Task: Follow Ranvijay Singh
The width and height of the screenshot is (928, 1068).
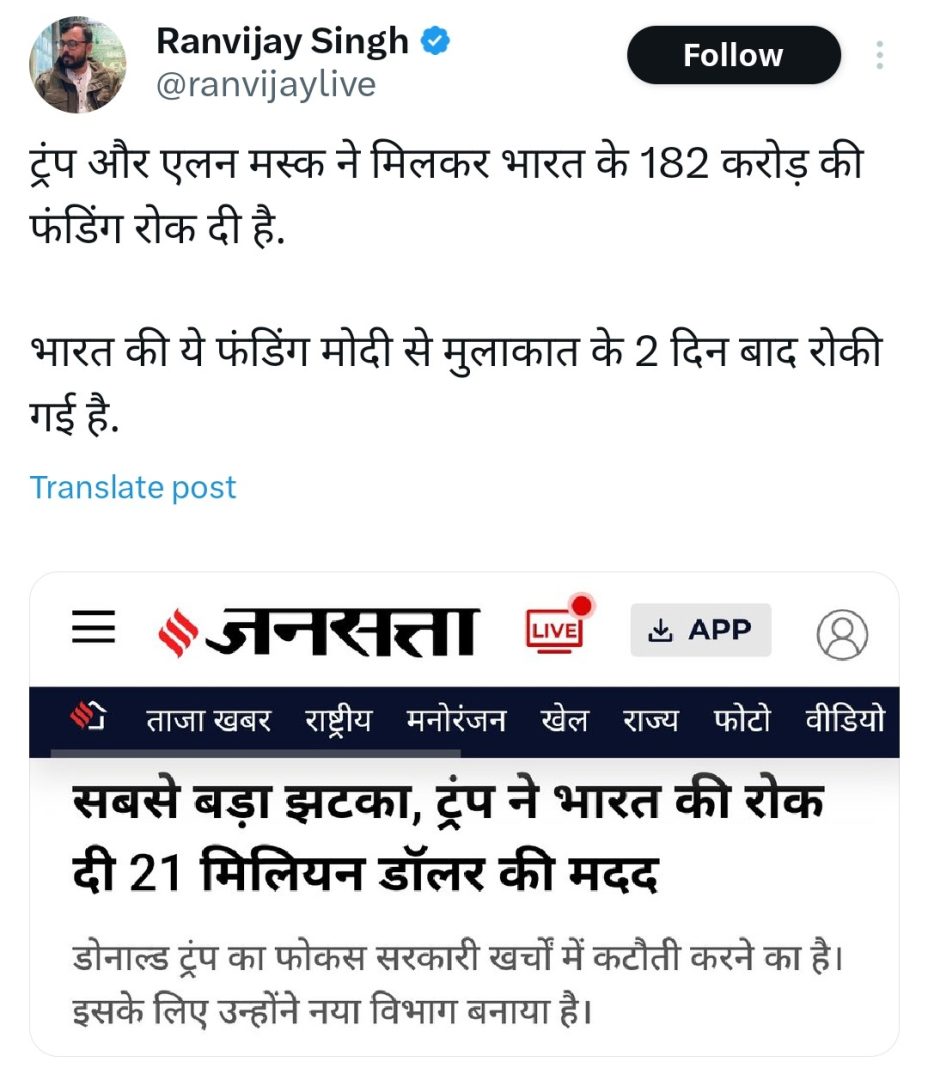Action: 733,55
